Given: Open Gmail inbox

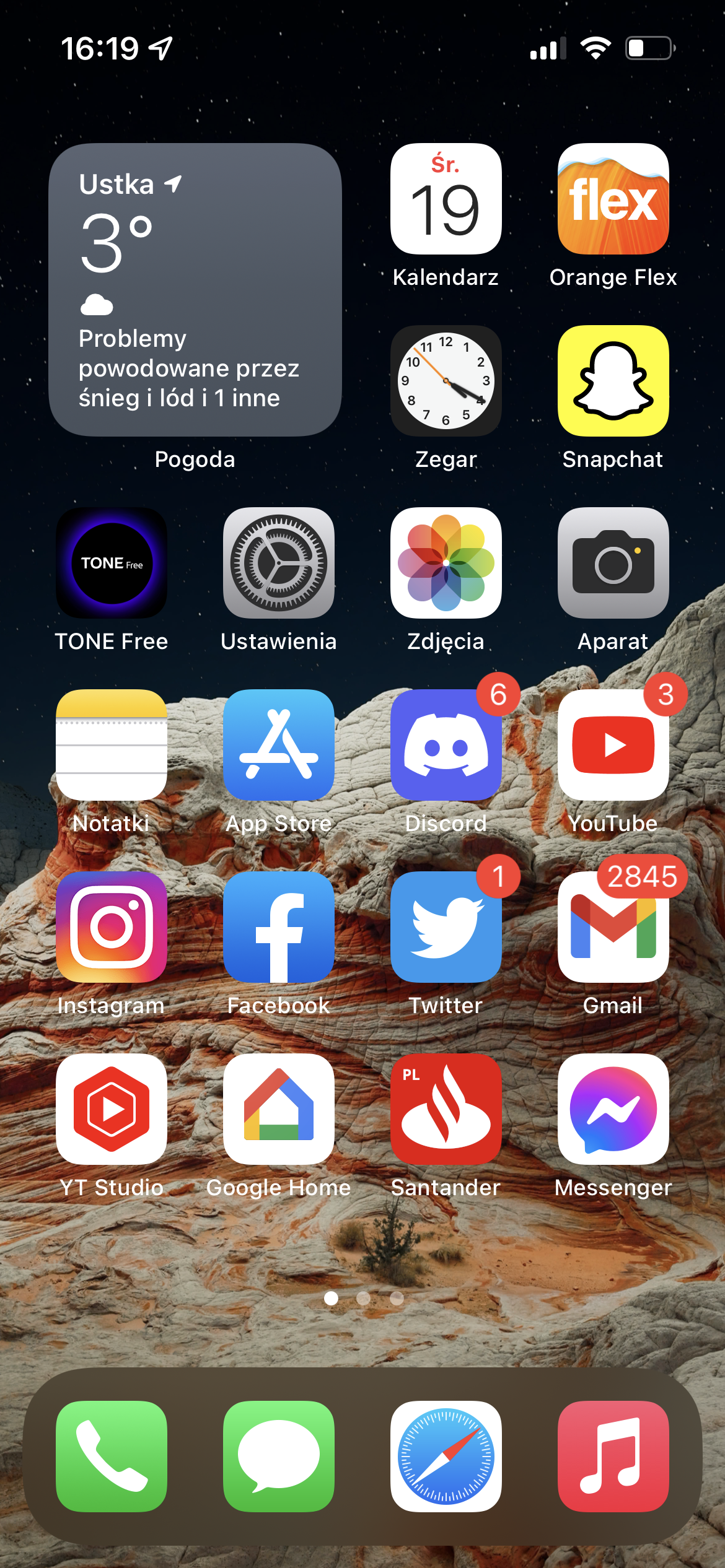Looking at the screenshot, I should [613, 927].
